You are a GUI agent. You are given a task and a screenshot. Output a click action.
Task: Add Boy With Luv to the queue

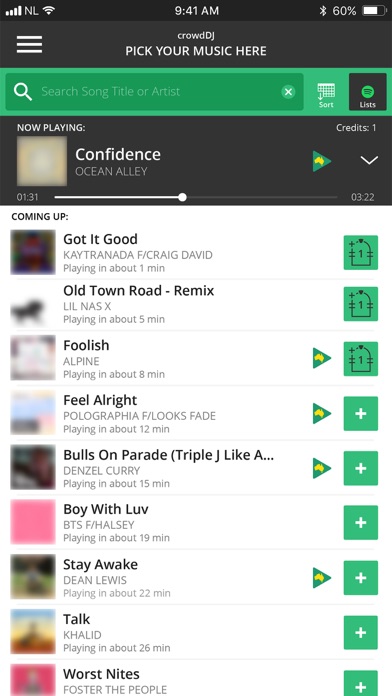point(360,523)
